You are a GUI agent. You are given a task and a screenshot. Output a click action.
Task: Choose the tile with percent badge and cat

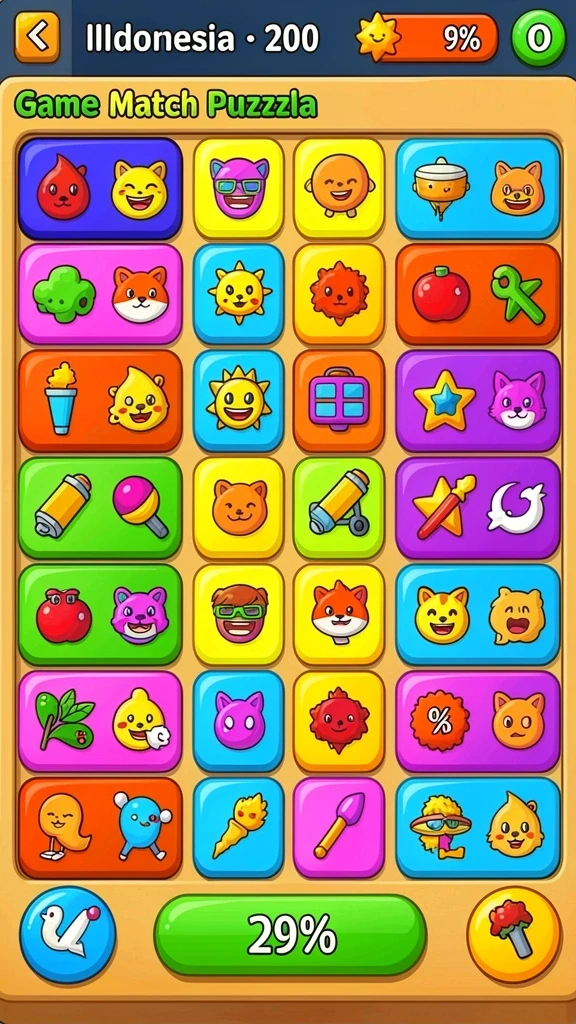(x=478, y=721)
